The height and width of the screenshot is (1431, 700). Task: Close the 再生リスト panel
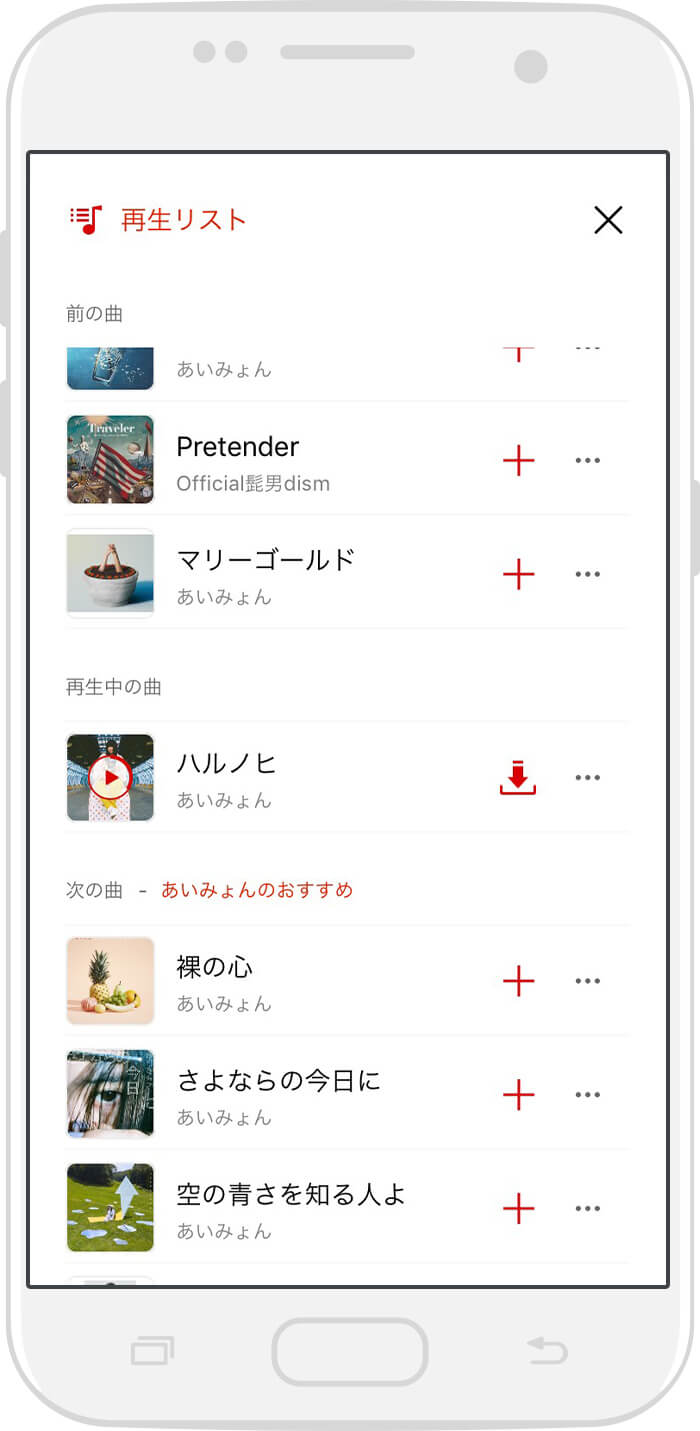pyautogui.click(x=608, y=220)
